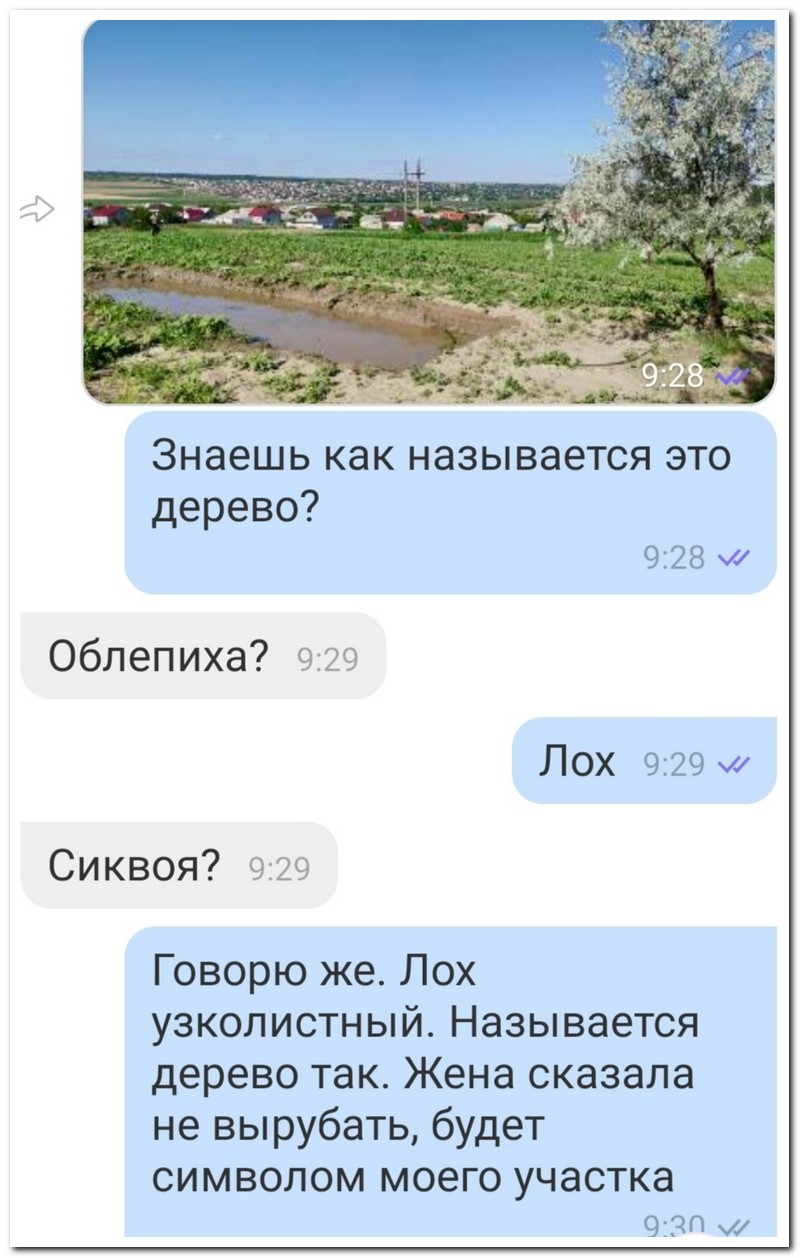Viewport: 800px width, 1258px height.
Task: Open the photo of the field and tree
Action: click(x=428, y=212)
